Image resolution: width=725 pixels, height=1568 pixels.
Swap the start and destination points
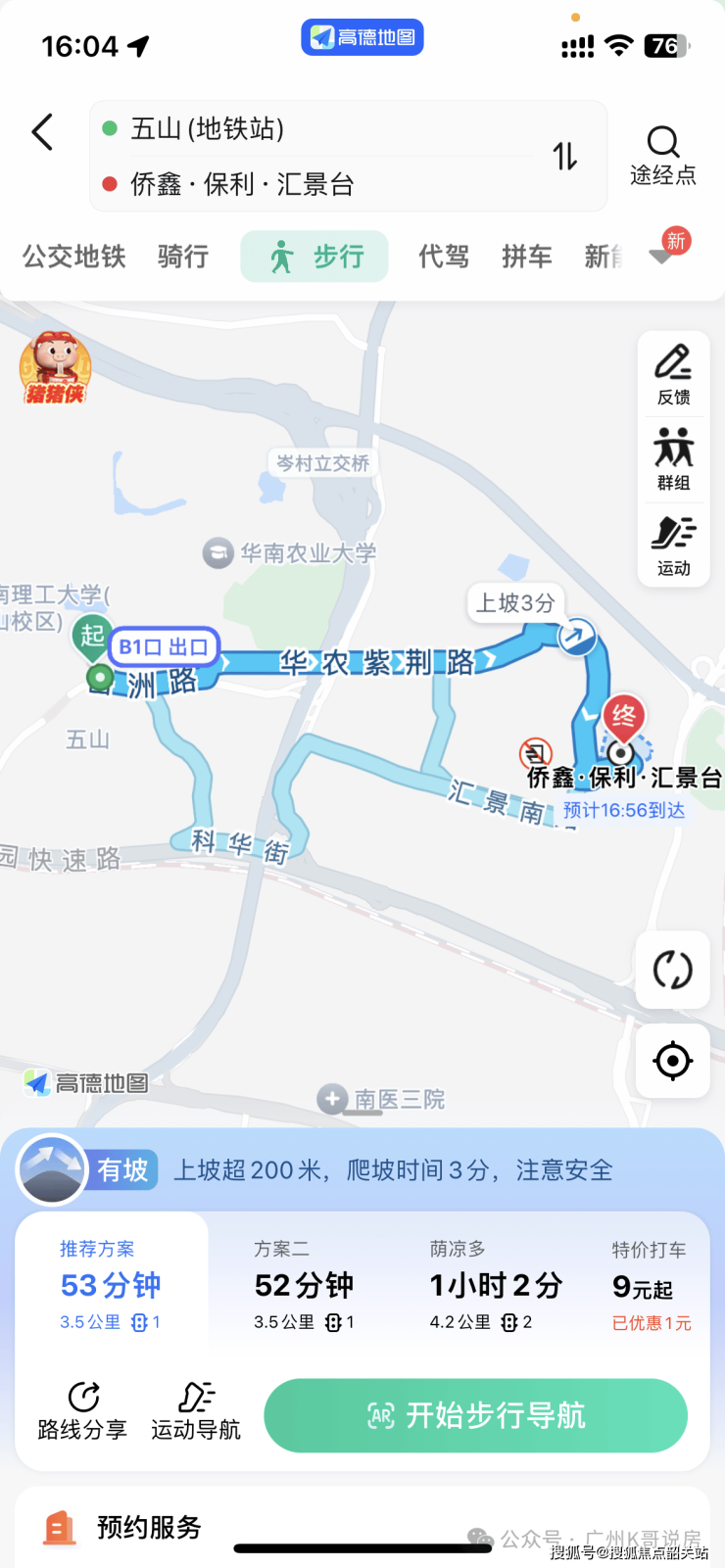click(565, 156)
